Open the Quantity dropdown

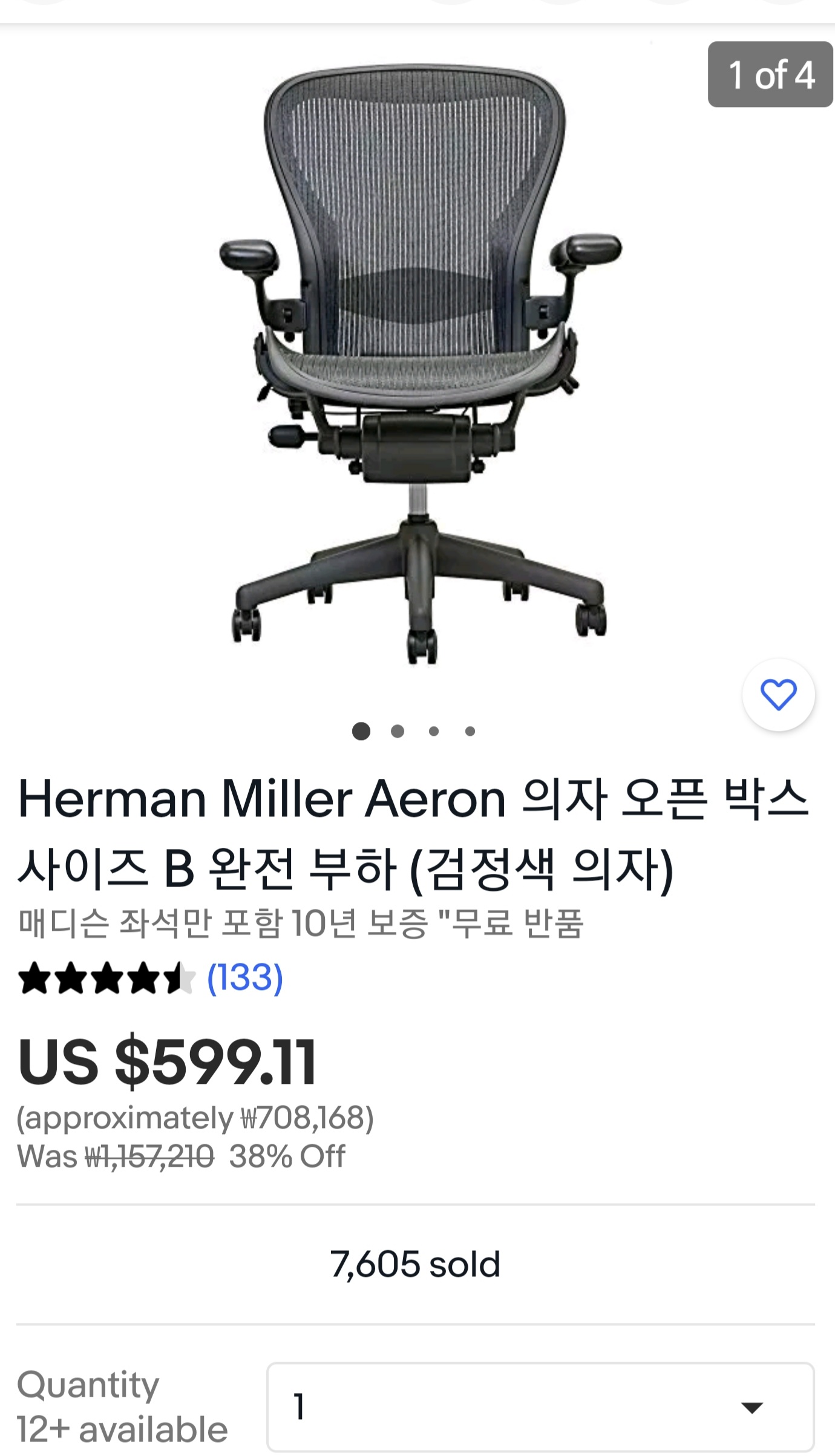(x=540, y=1406)
